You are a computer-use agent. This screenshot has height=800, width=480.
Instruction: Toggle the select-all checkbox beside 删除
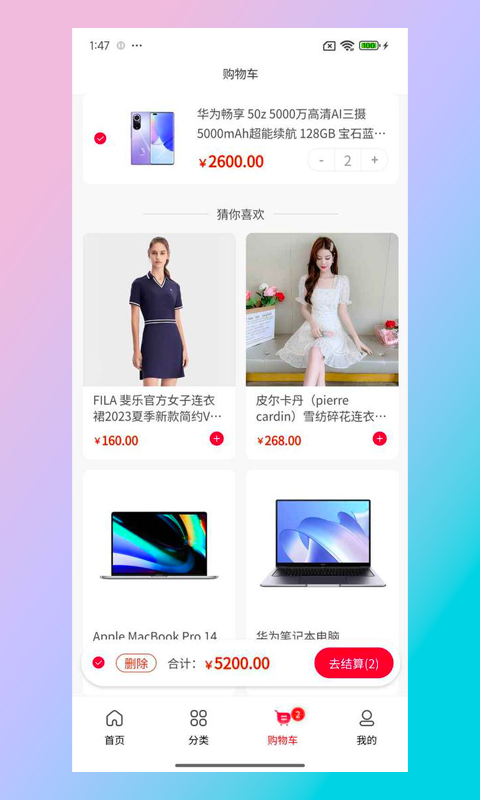(98, 663)
